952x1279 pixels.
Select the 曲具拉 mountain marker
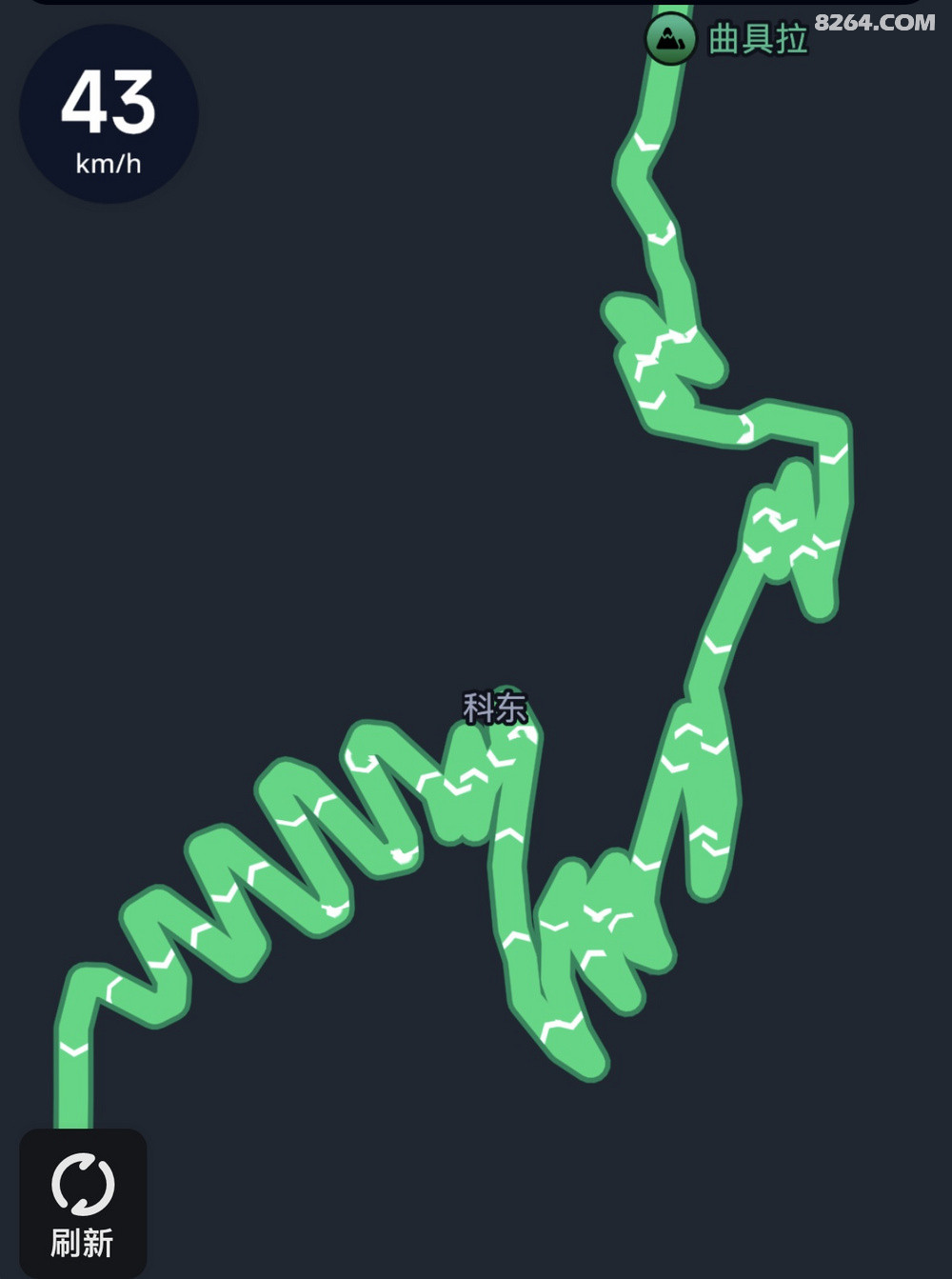point(670,39)
